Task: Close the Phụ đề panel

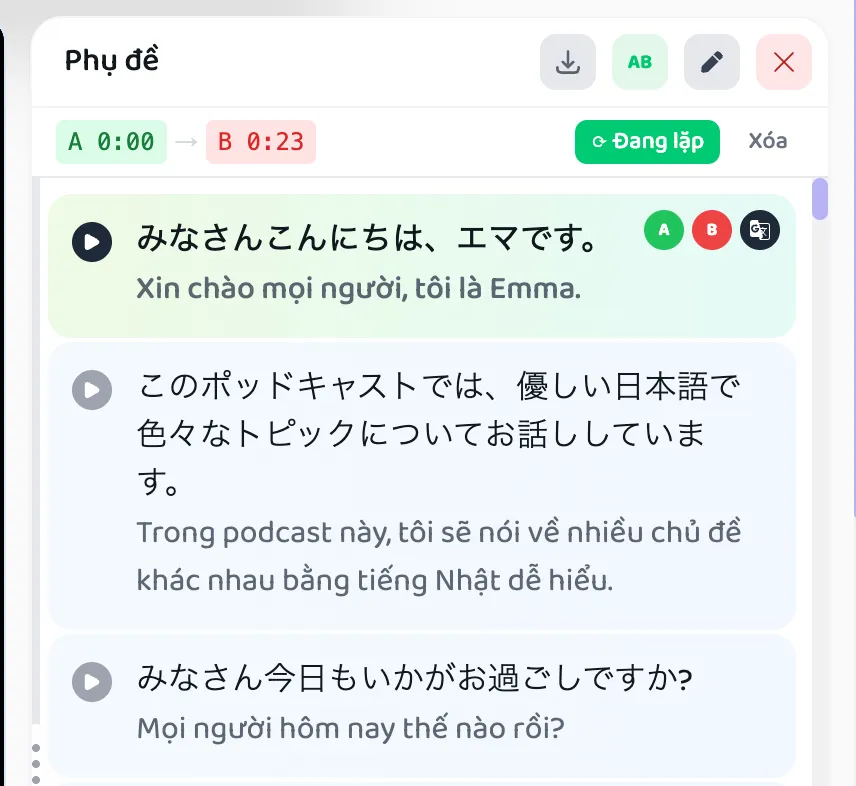Action: (784, 62)
